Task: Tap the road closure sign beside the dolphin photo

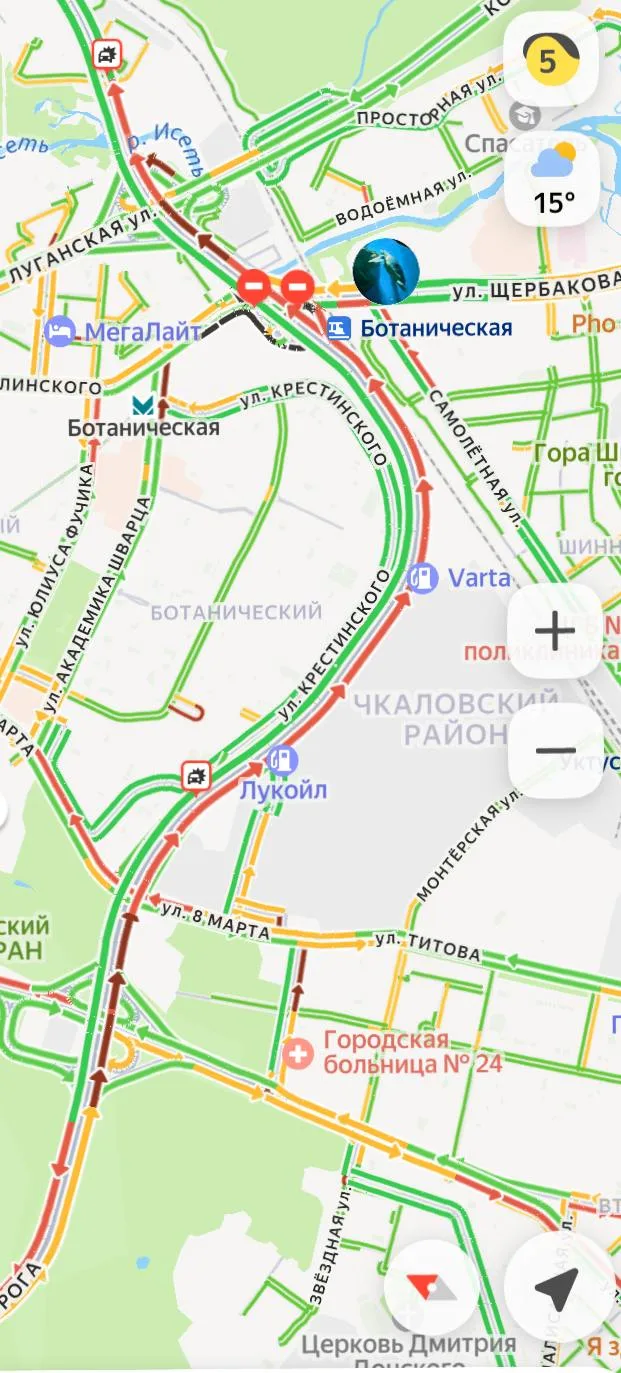Action: [x=297, y=287]
